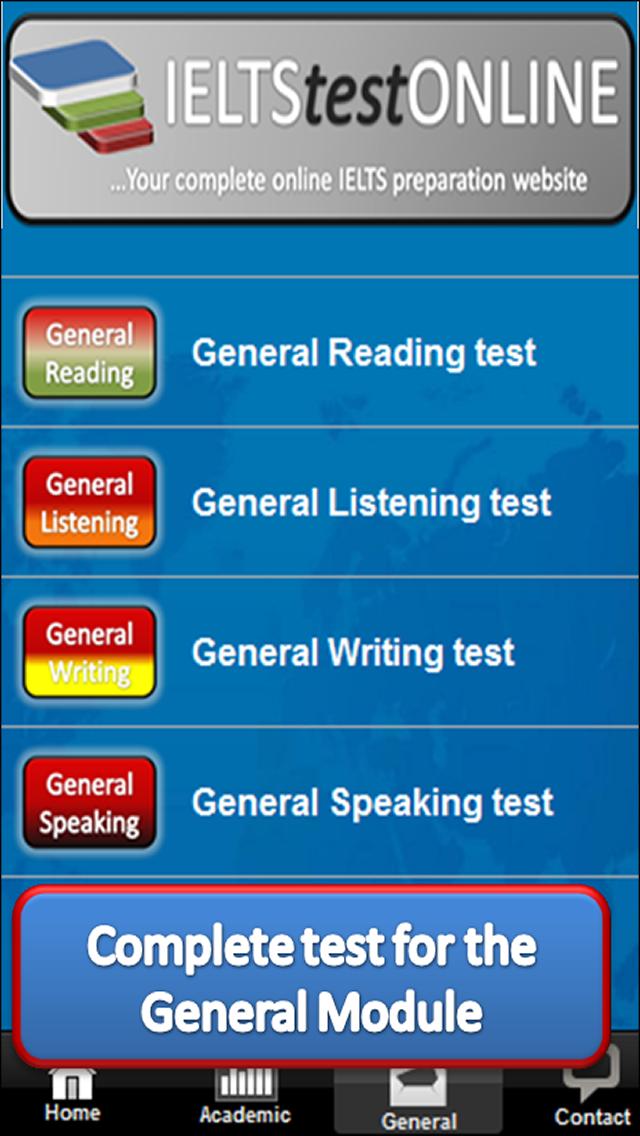Switch to the Academic tab
Screen dimensions: 640x1136
(245, 1100)
